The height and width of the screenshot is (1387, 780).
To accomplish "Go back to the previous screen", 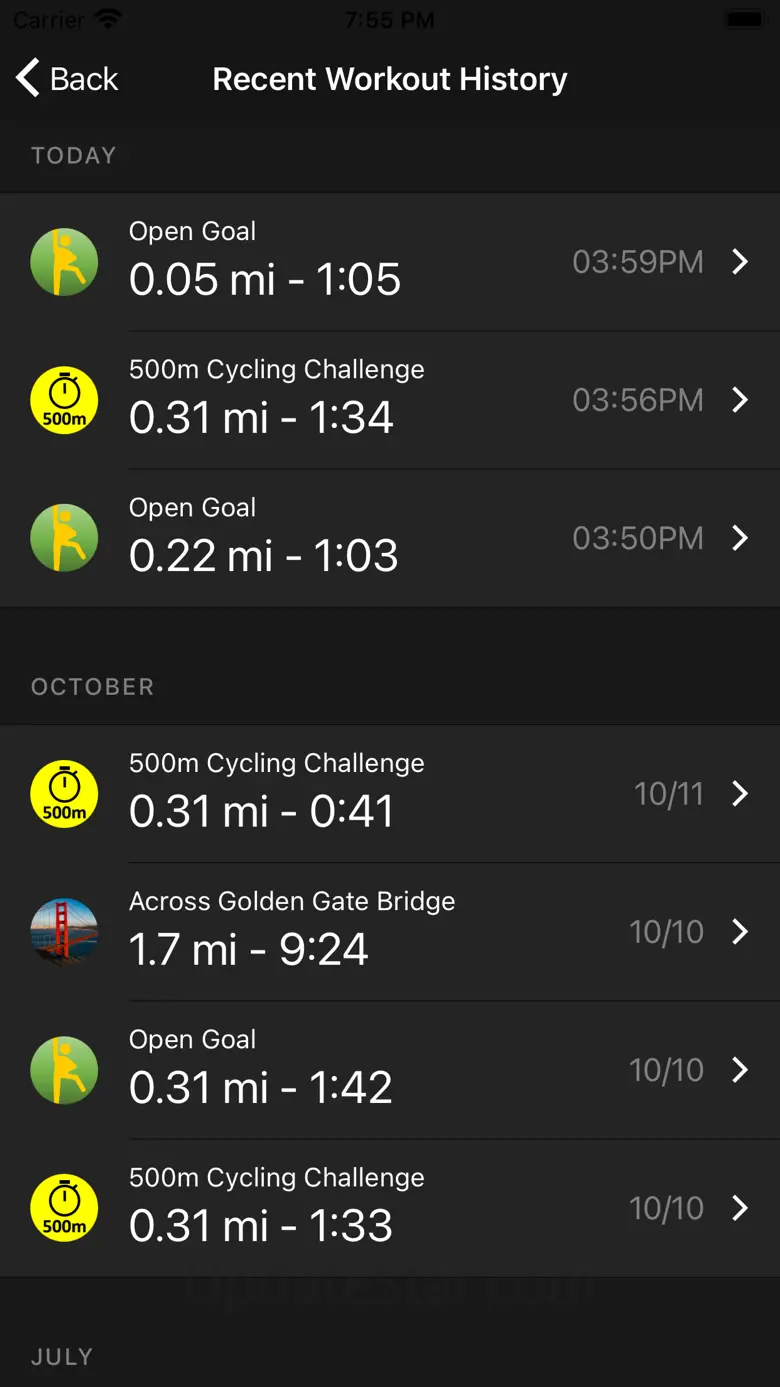I will coord(68,79).
